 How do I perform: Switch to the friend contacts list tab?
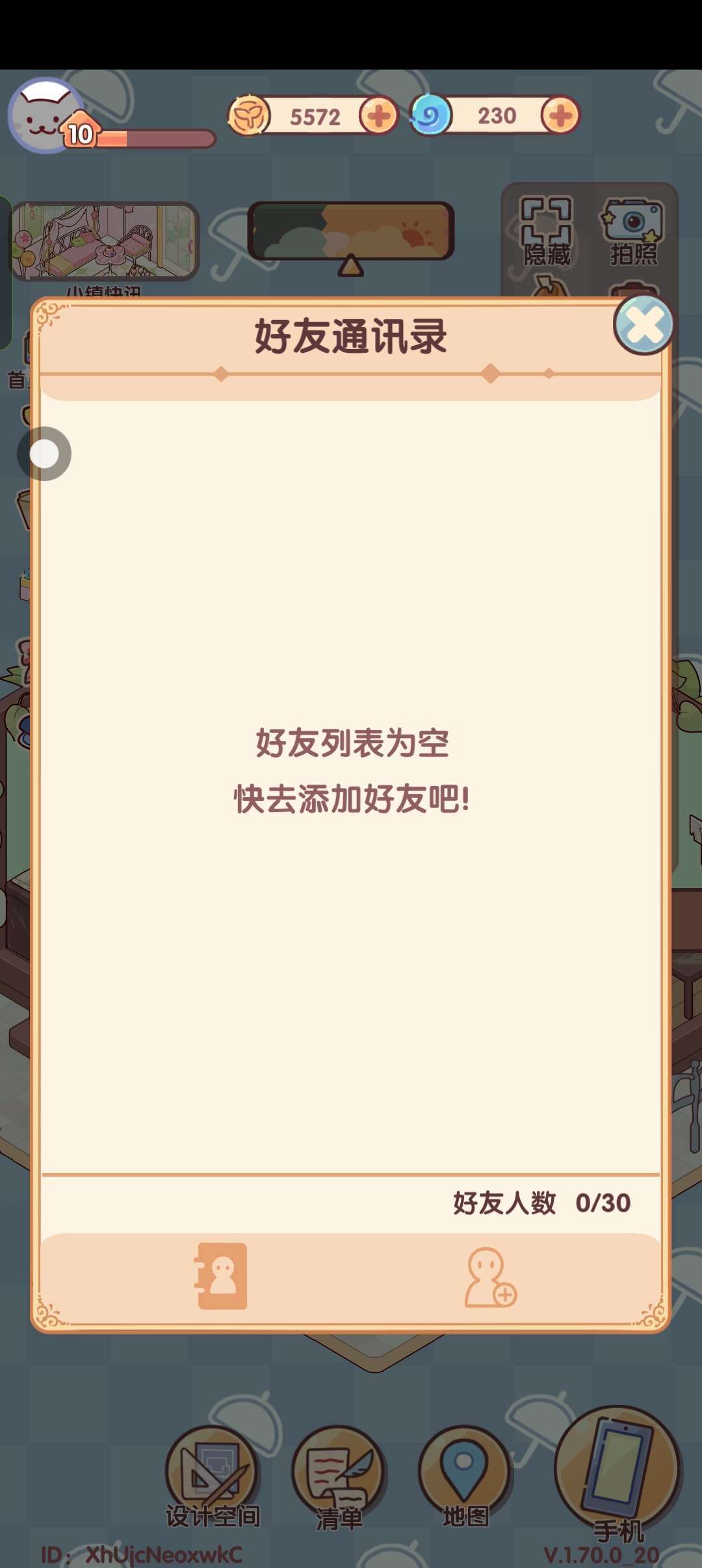(x=221, y=1275)
